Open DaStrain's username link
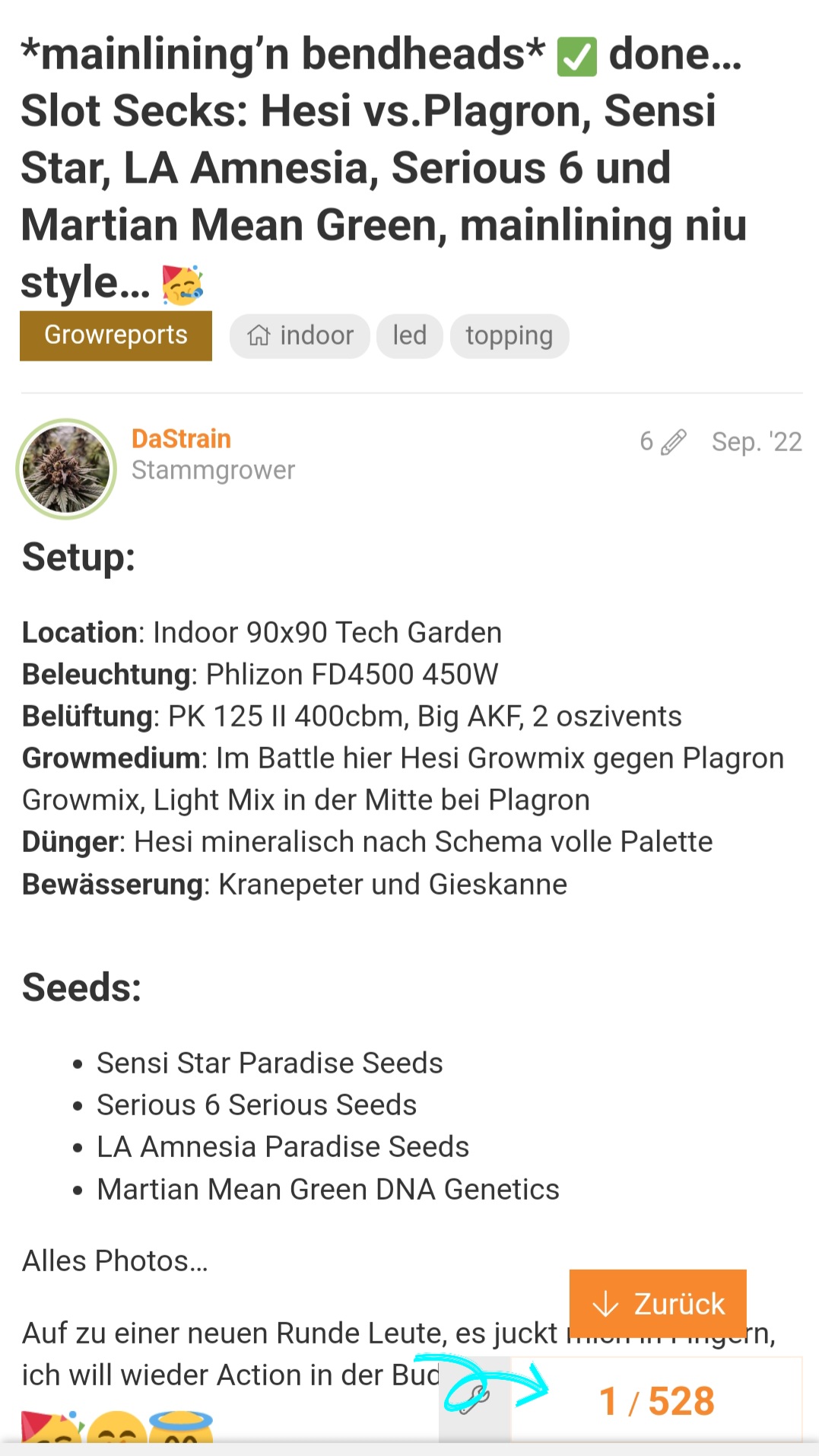This screenshot has height=1456, width=819. [181, 439]
